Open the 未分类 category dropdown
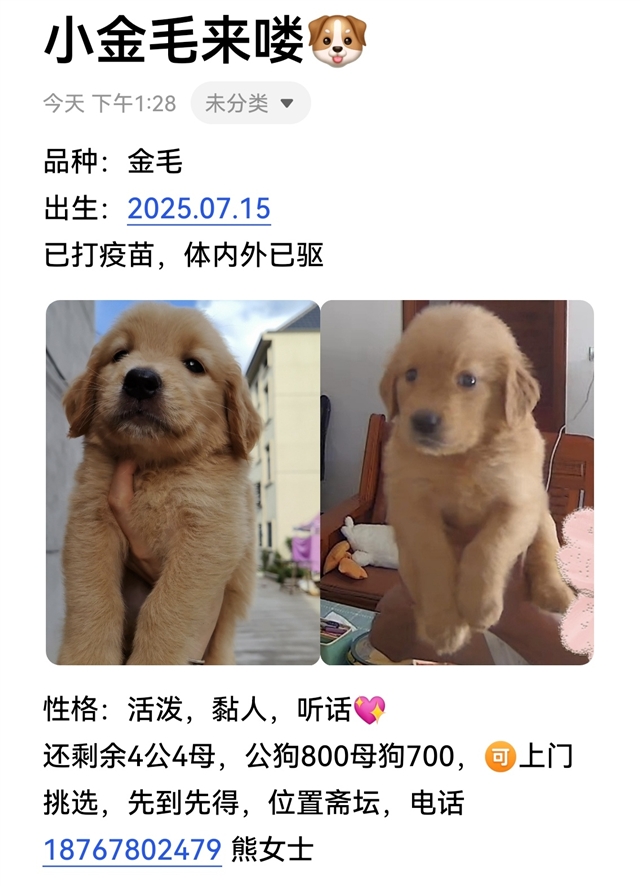The height and width of the screenshot is (886, 640). tap(250, 103)
